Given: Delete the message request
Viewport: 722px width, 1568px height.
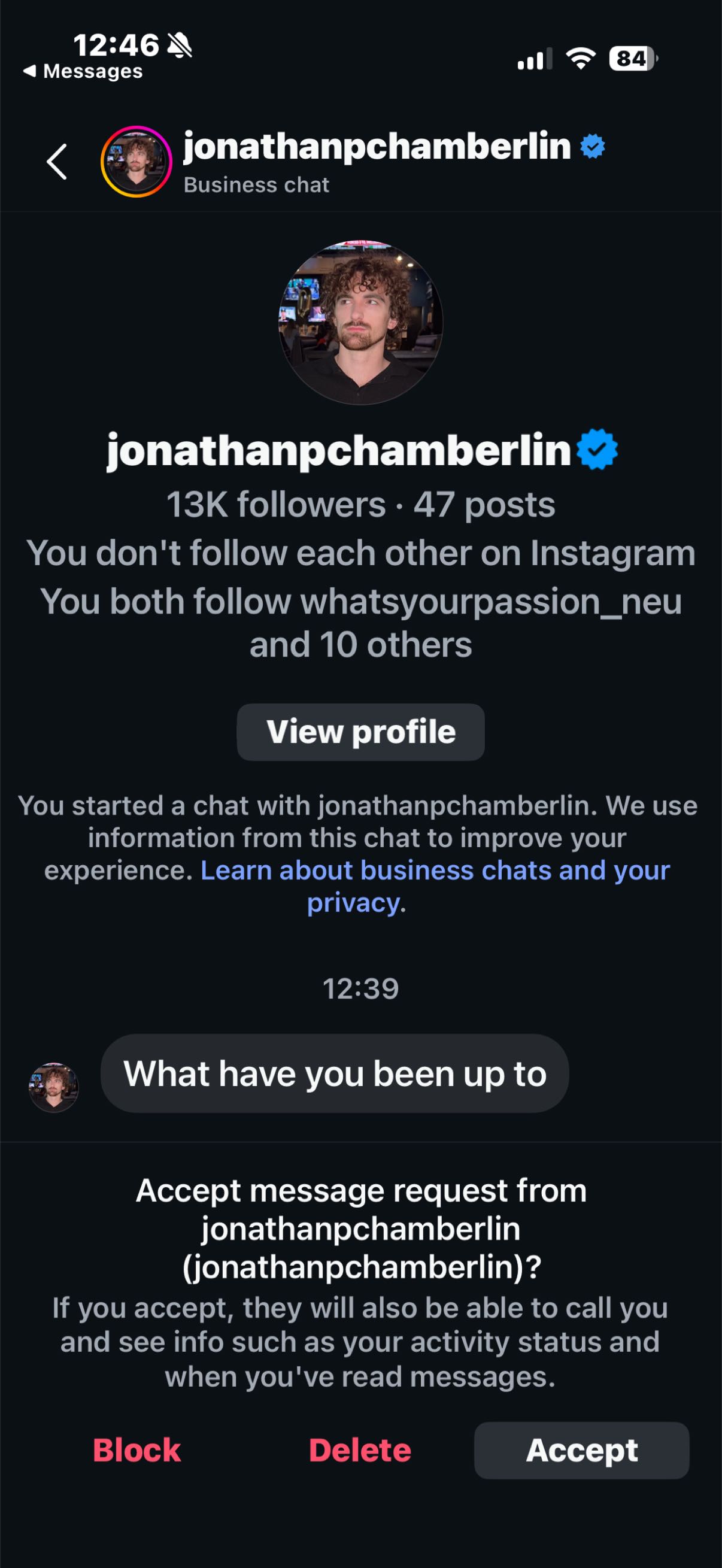Looking at the screenshot, I should [x=360, y=1450].
